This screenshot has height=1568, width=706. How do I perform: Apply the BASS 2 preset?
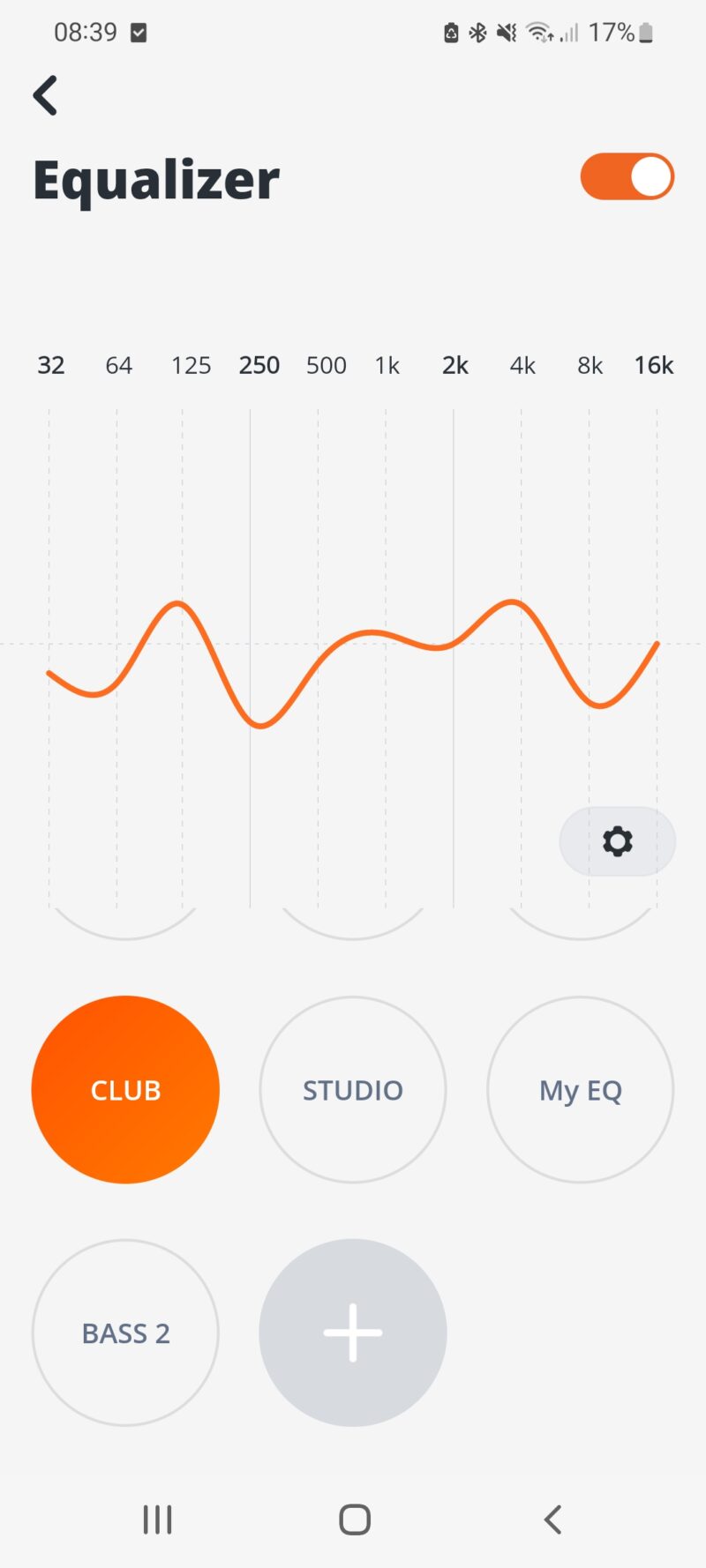pos(125,1333)
